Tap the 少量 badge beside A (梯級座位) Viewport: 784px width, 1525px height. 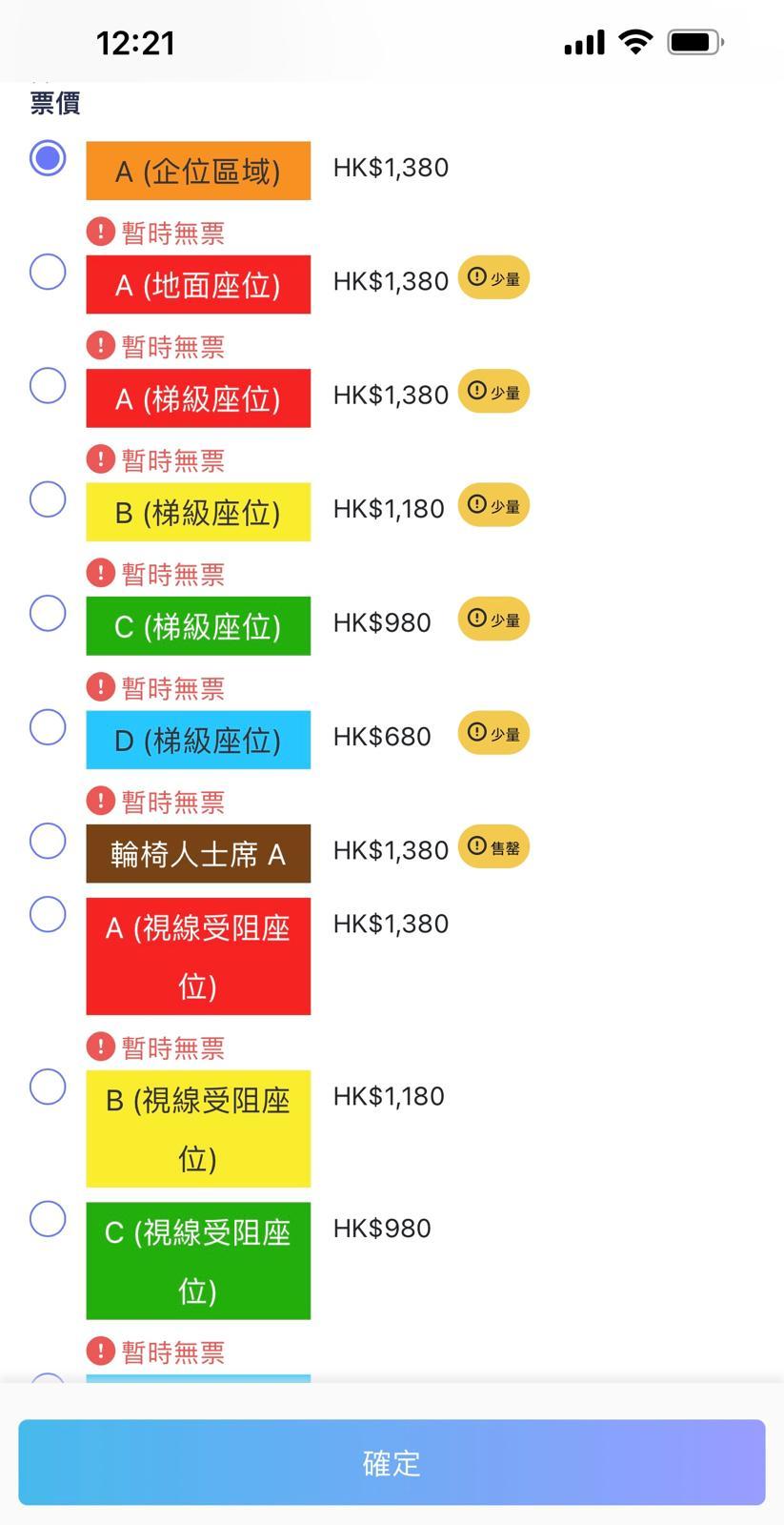click(493, 392)
